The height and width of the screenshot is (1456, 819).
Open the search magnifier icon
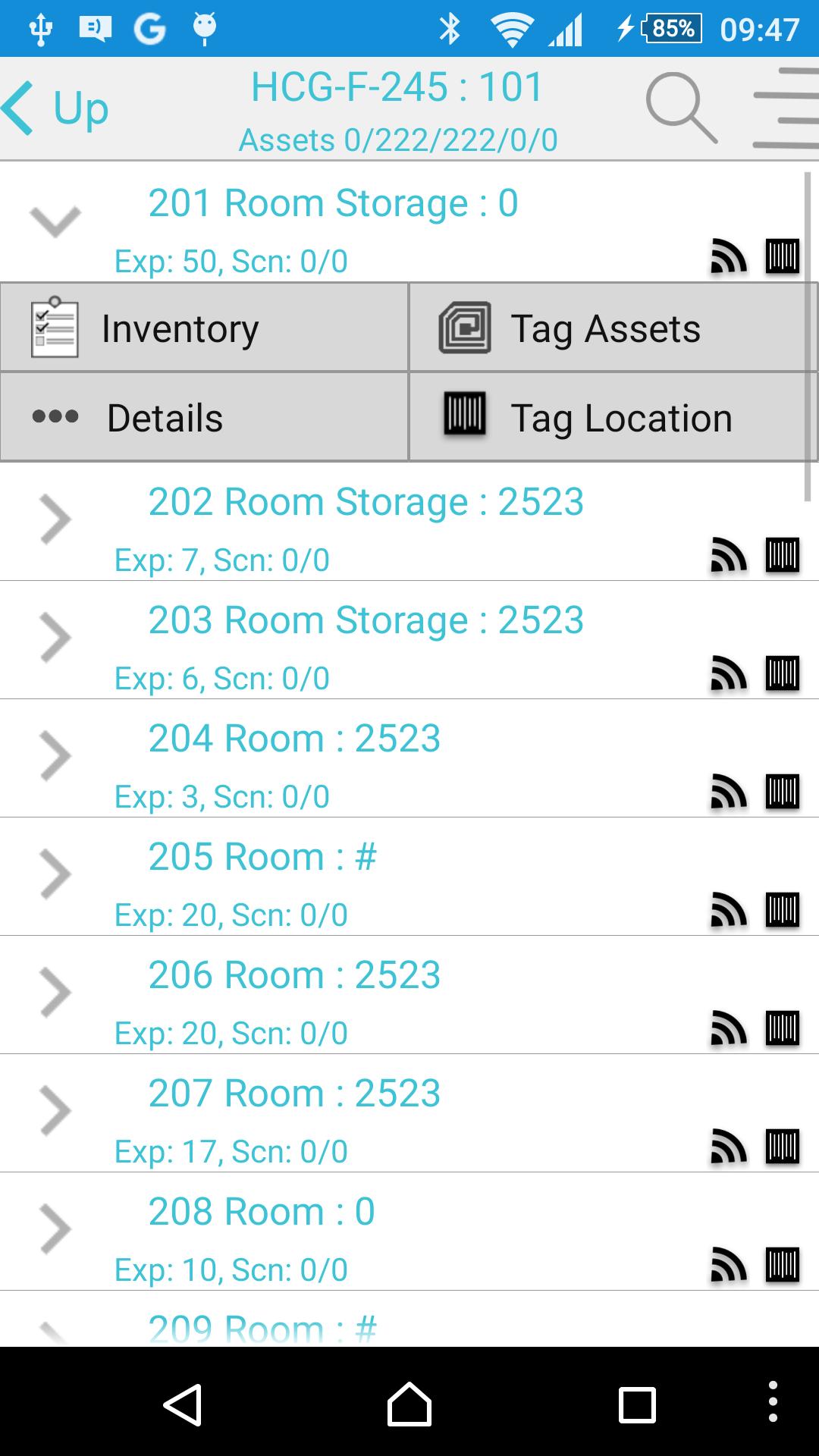pyautogui.click(x=681, y=108)
